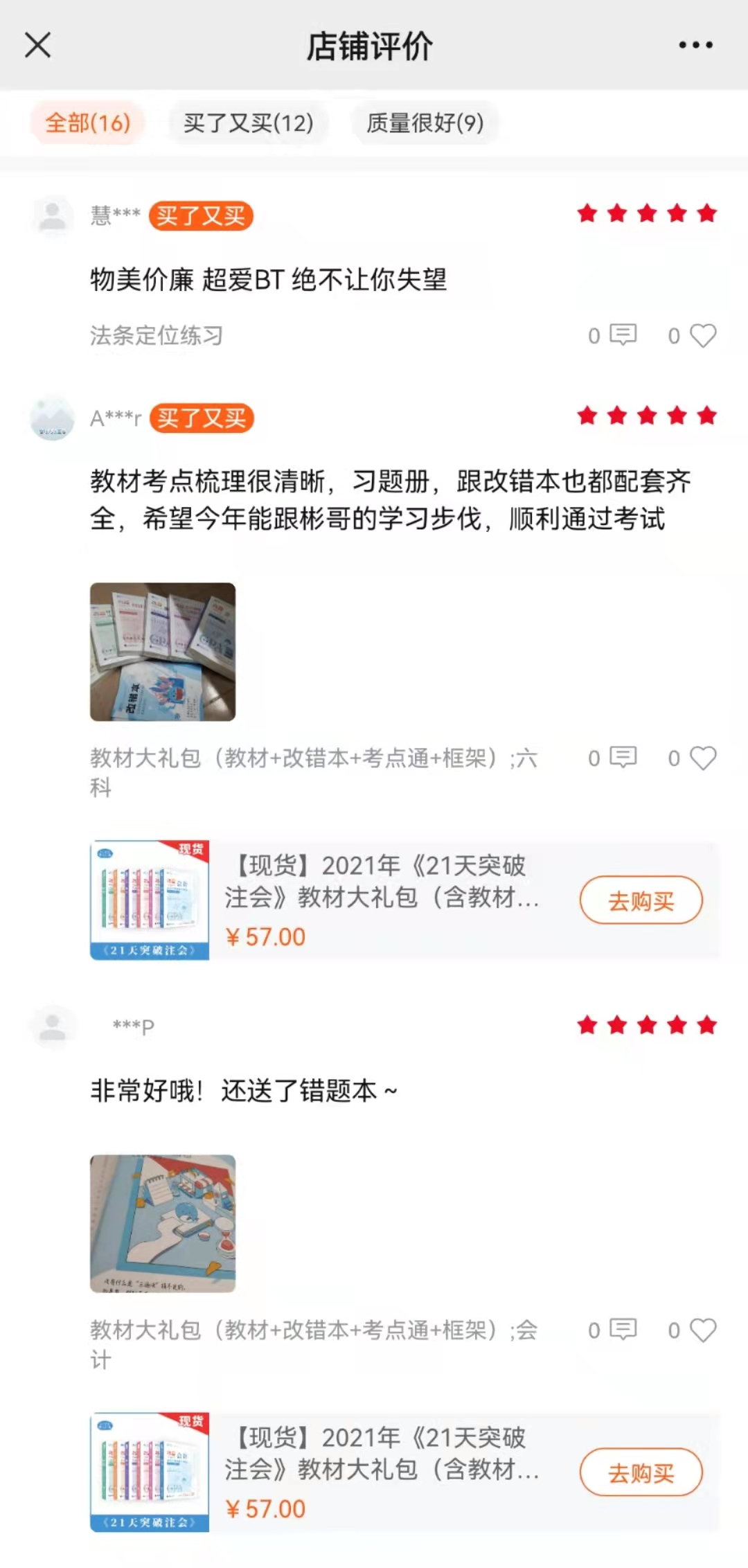Image resolution: width=748 pixels, height=1568 pixels.
Task: Filter reviews by 买了又买(12)
Action: (x=248, y=123)
